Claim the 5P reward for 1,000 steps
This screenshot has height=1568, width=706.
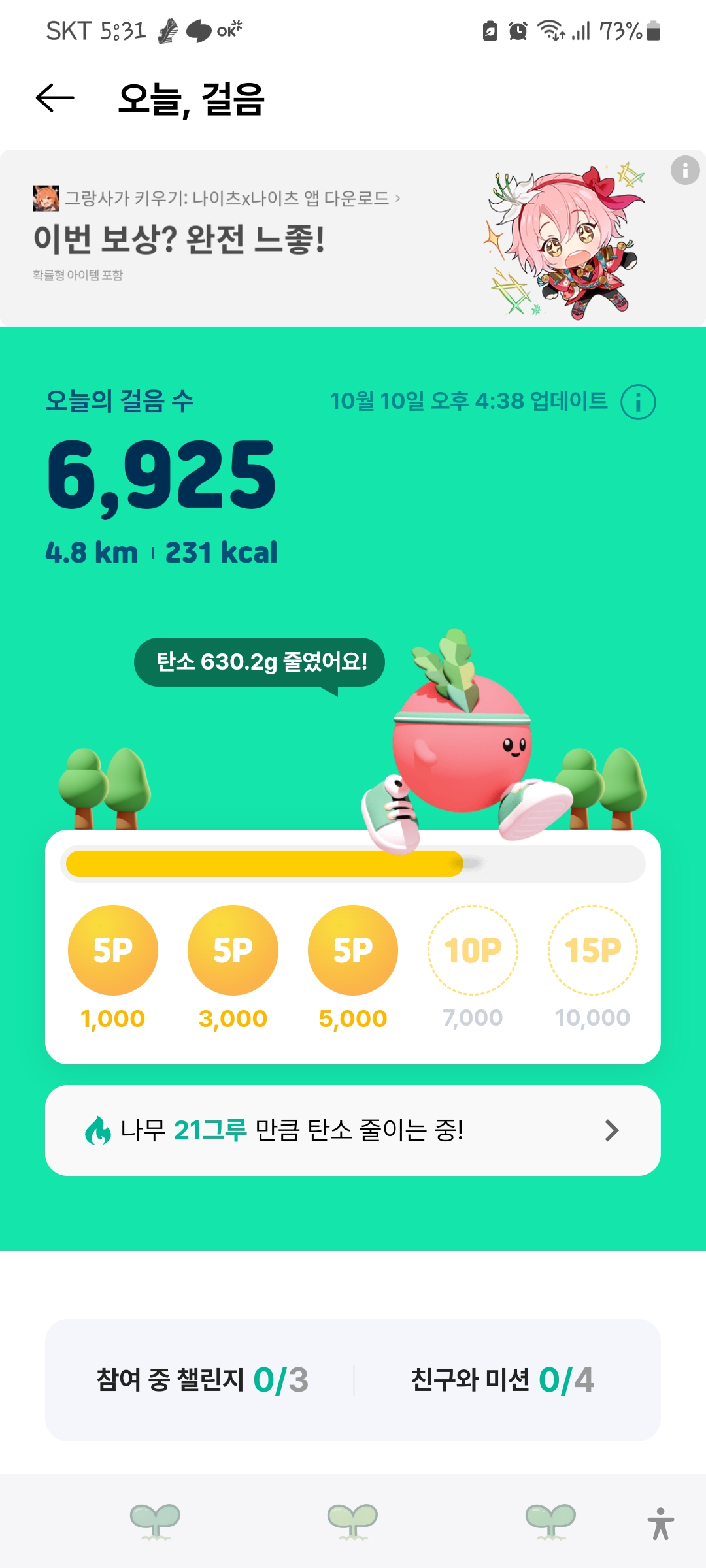pyautogui.click(x=113, y=950)
